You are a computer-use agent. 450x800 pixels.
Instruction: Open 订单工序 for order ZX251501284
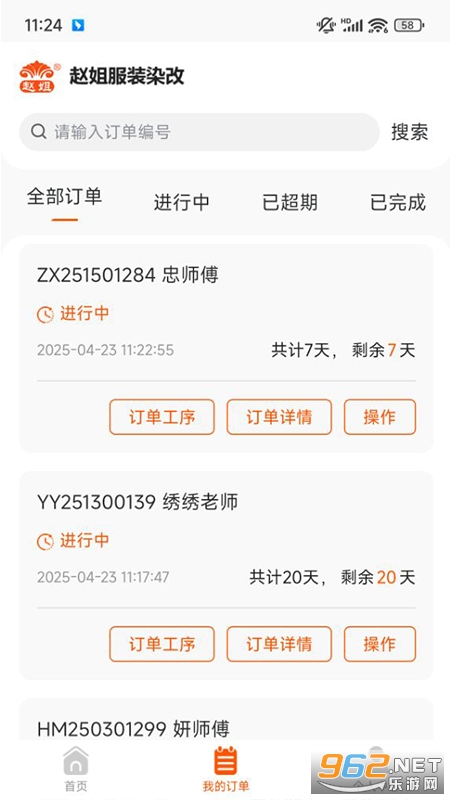tap(162, 417)
